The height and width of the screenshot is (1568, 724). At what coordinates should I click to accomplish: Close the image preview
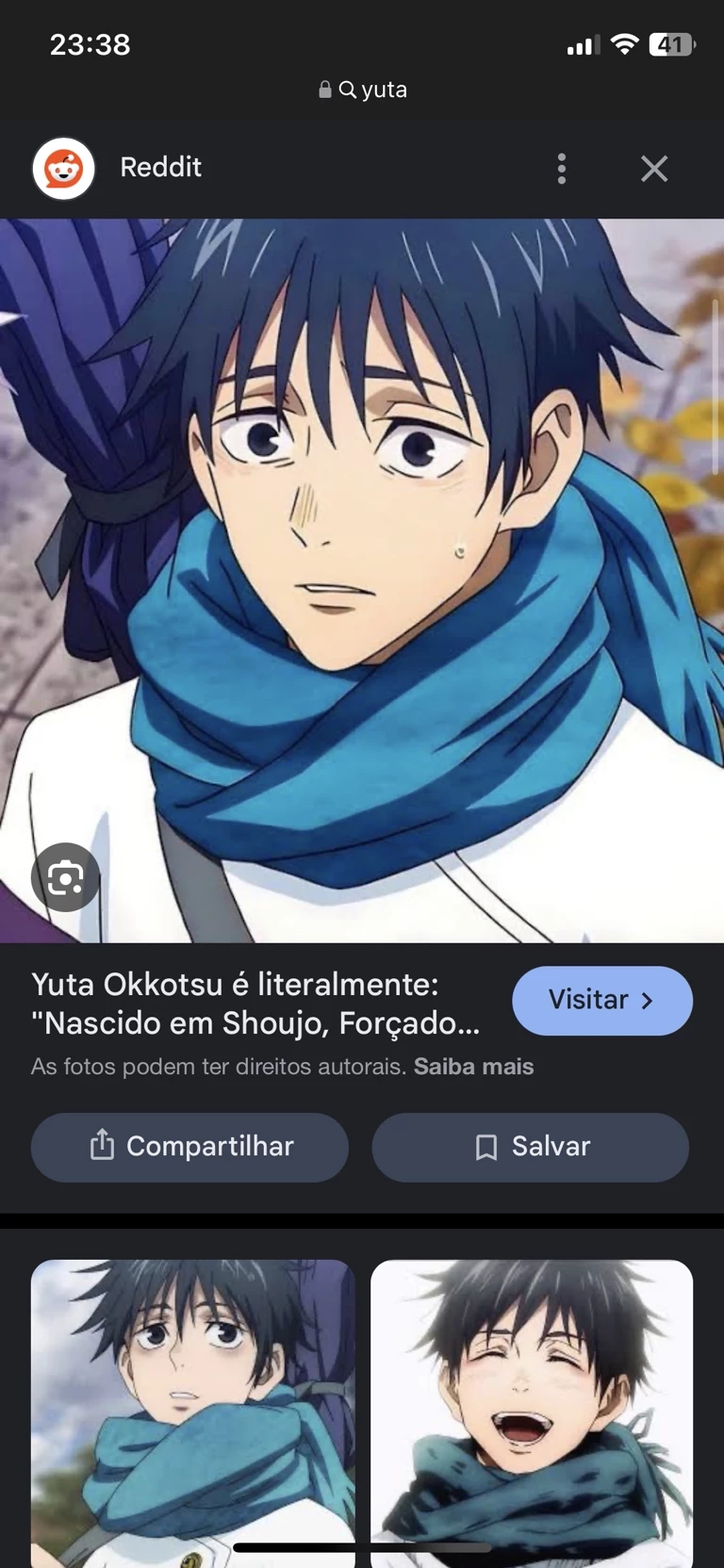pyautogui.click(x=654, y=169)
